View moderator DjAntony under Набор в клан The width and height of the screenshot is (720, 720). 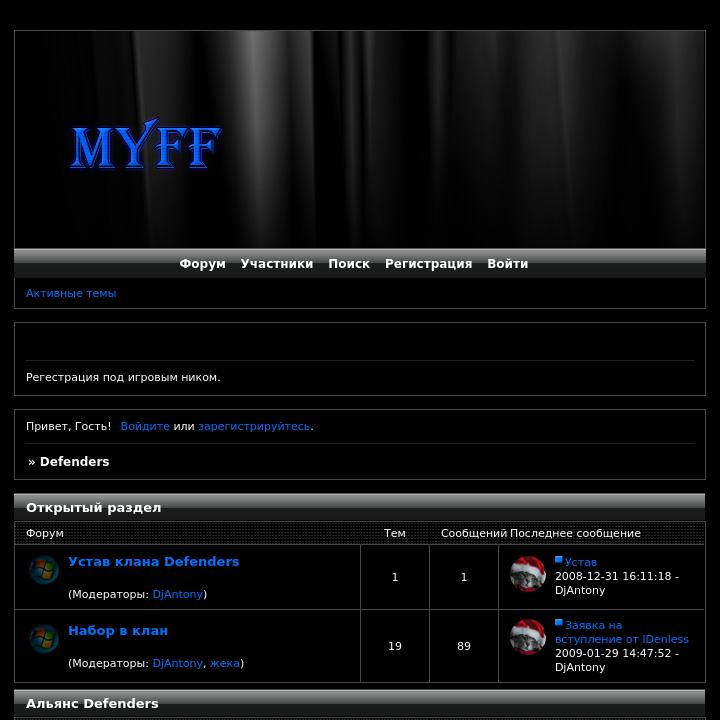pos(177,663)
